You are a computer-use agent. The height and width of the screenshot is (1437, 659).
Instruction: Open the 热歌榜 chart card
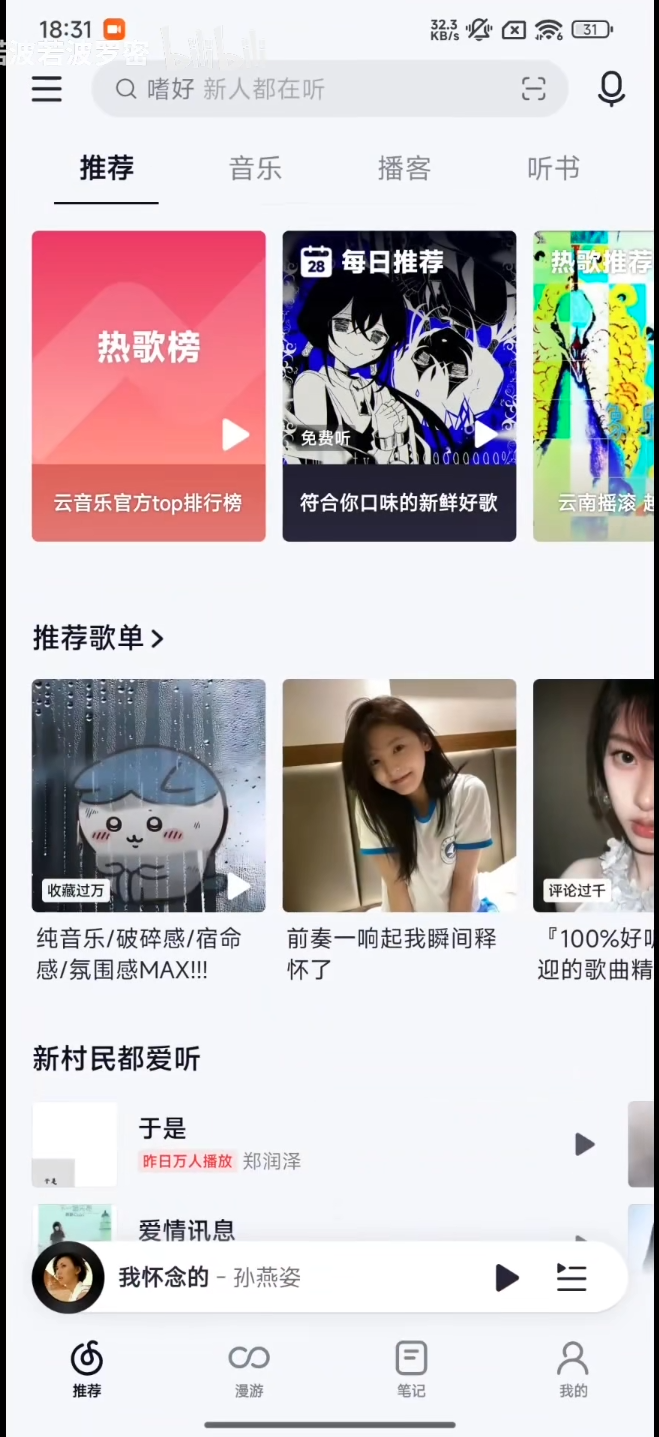point(149,386)
